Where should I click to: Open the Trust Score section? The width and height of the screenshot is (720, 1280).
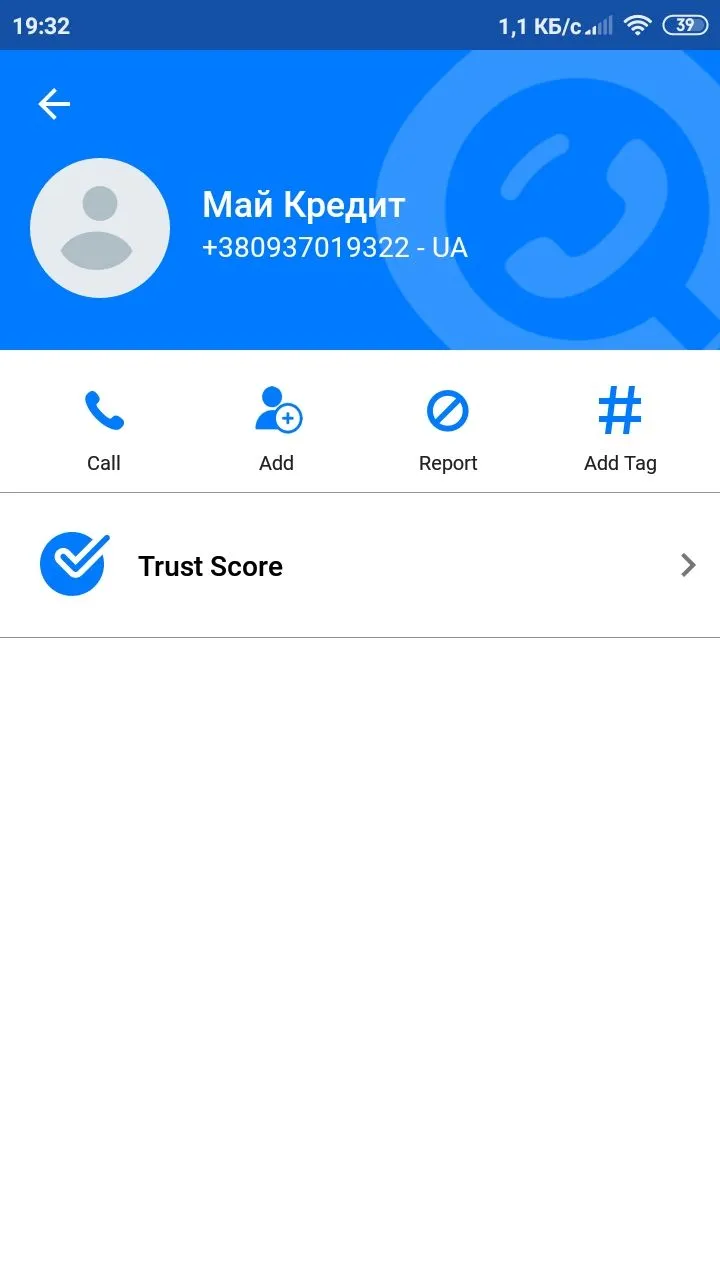click(x=210, y=566)
